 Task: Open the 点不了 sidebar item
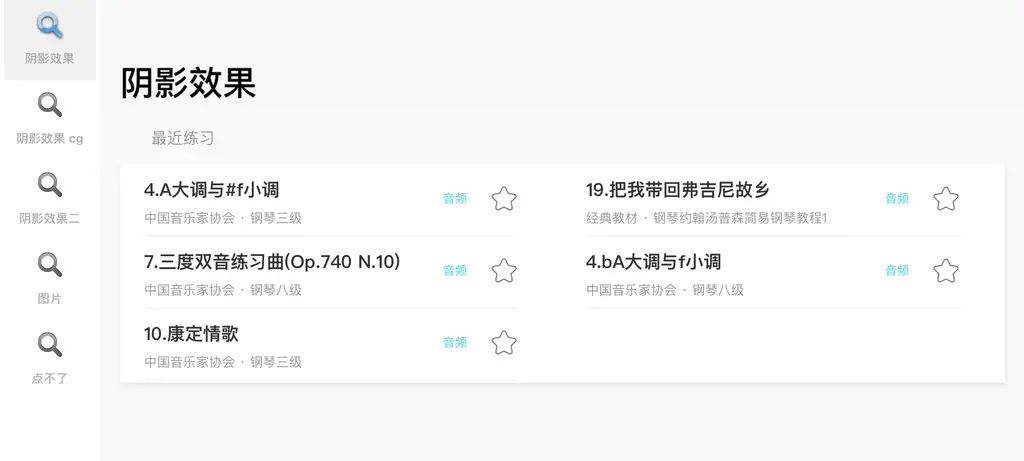point(49,358)
